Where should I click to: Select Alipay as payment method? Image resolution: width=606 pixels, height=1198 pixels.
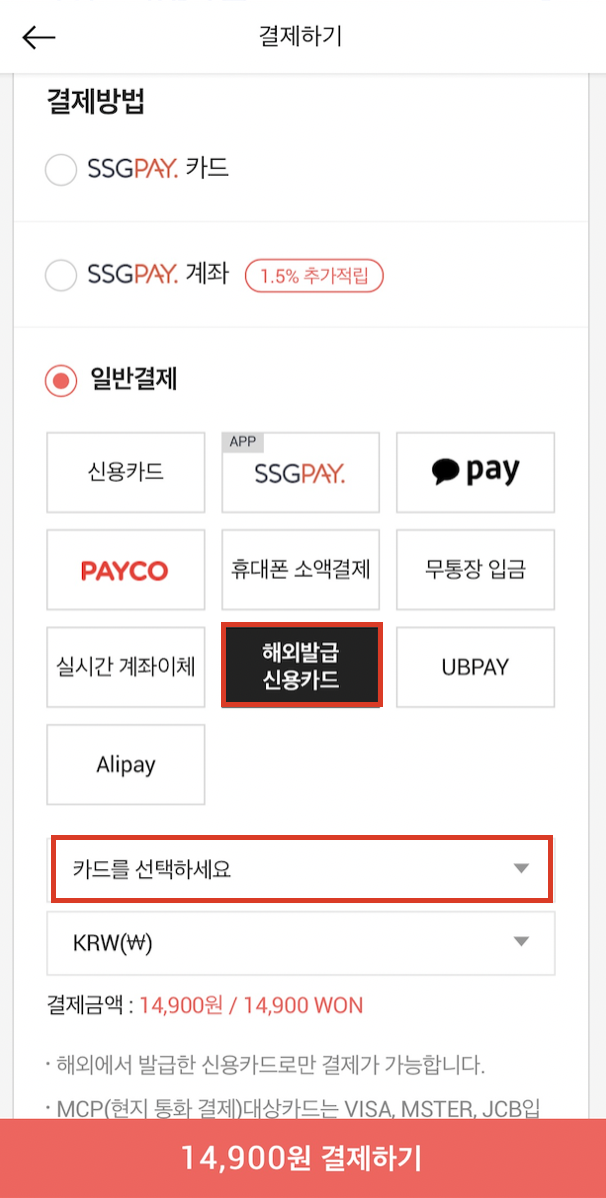tap(125, 765)
